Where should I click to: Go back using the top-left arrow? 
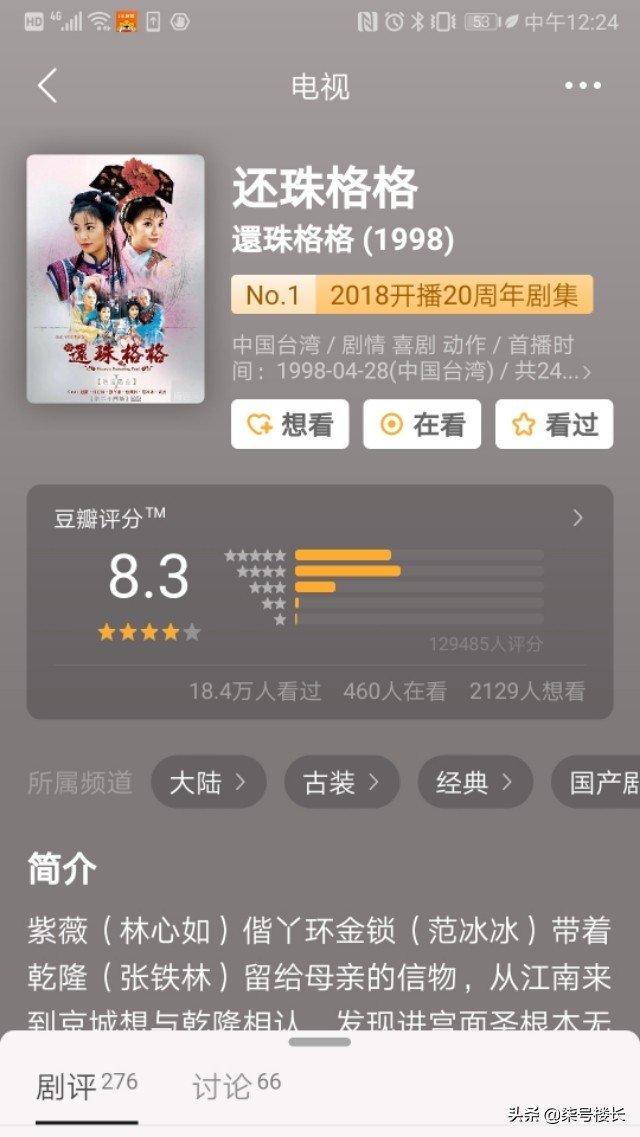pos(47,86)
